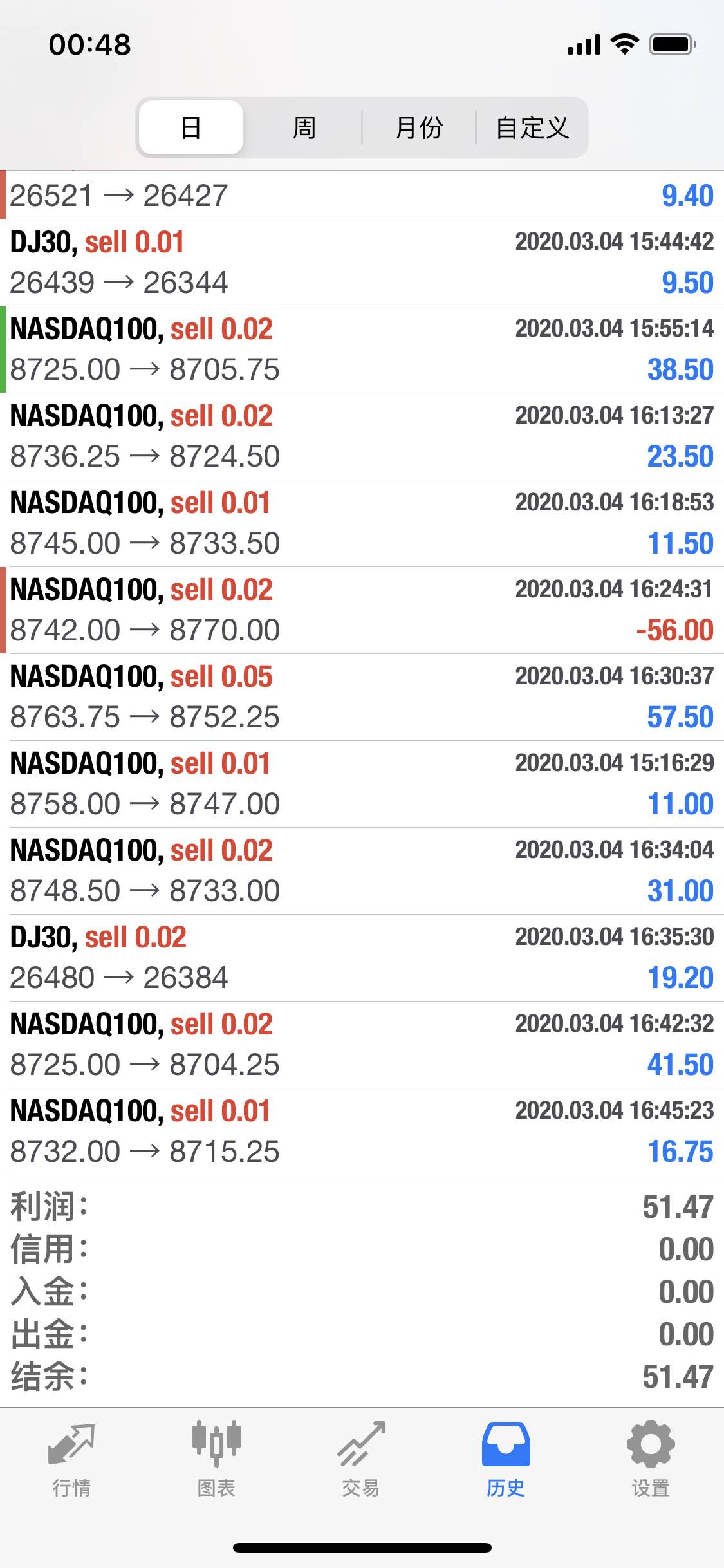Image resolution: width=724 pixels, height=1568 pixels.
Task: Expand the NASDAQ100 deal with profit 31.00
Action: coord(362,871)
